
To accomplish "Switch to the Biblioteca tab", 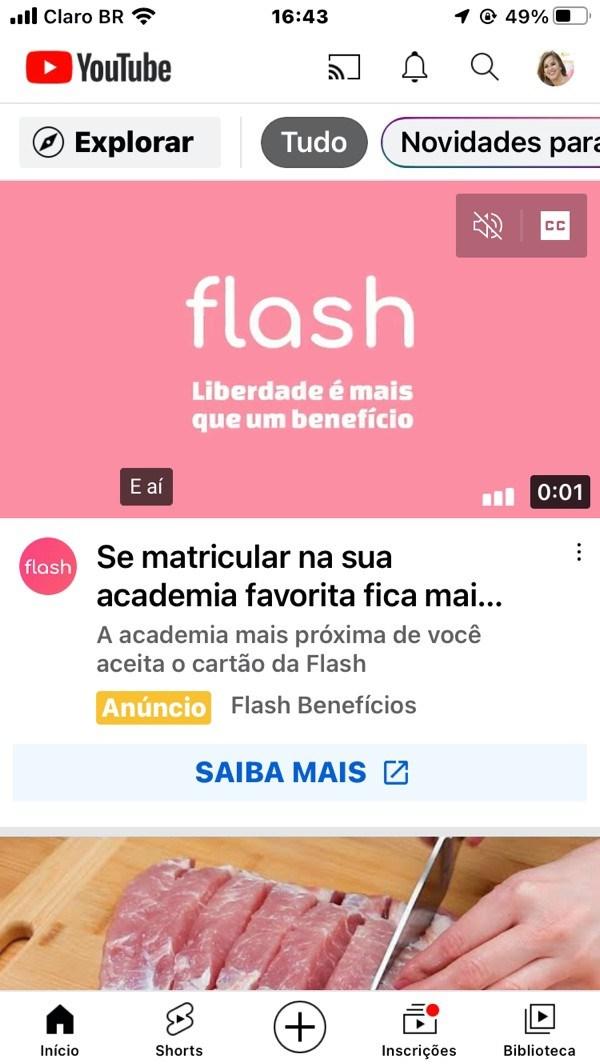I will point(539,1030).
